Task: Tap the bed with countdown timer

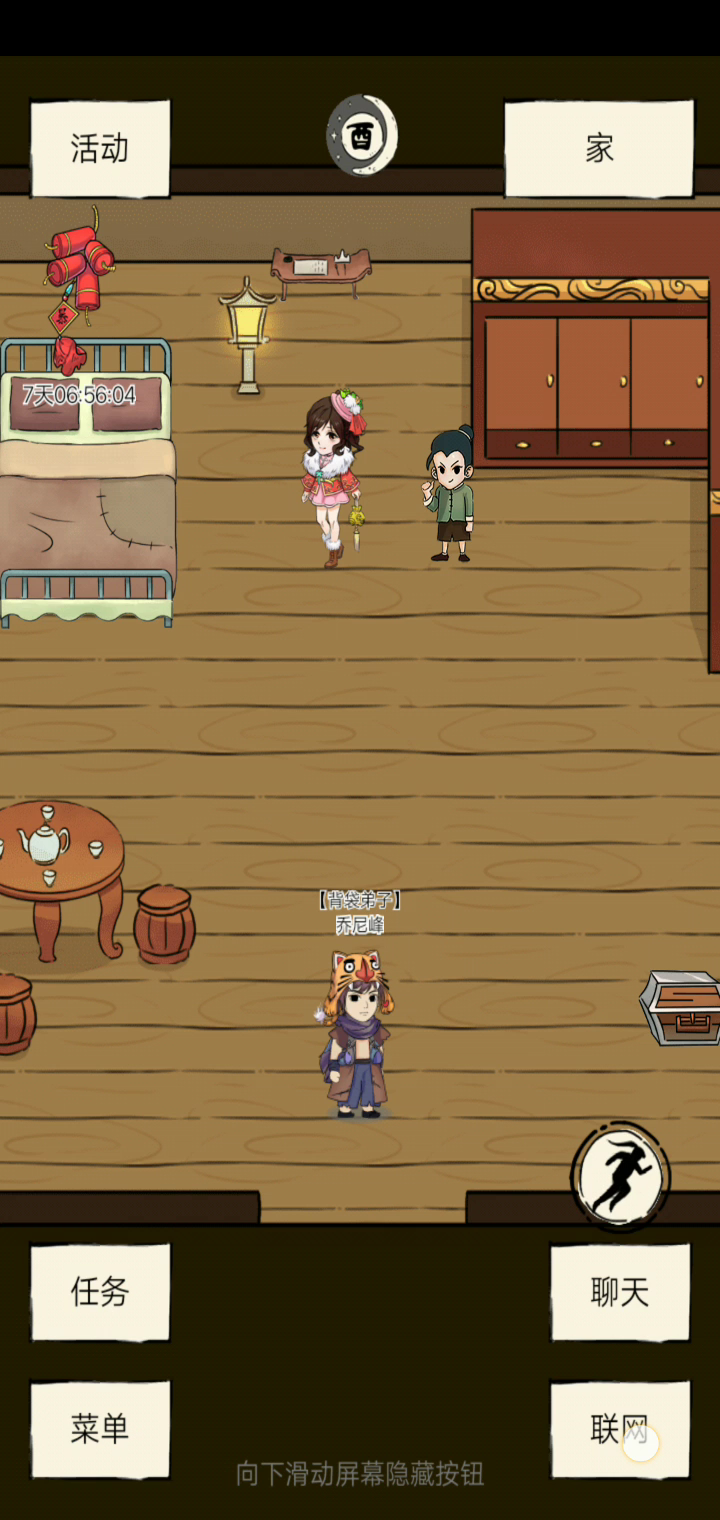Action: click(88, 483)
